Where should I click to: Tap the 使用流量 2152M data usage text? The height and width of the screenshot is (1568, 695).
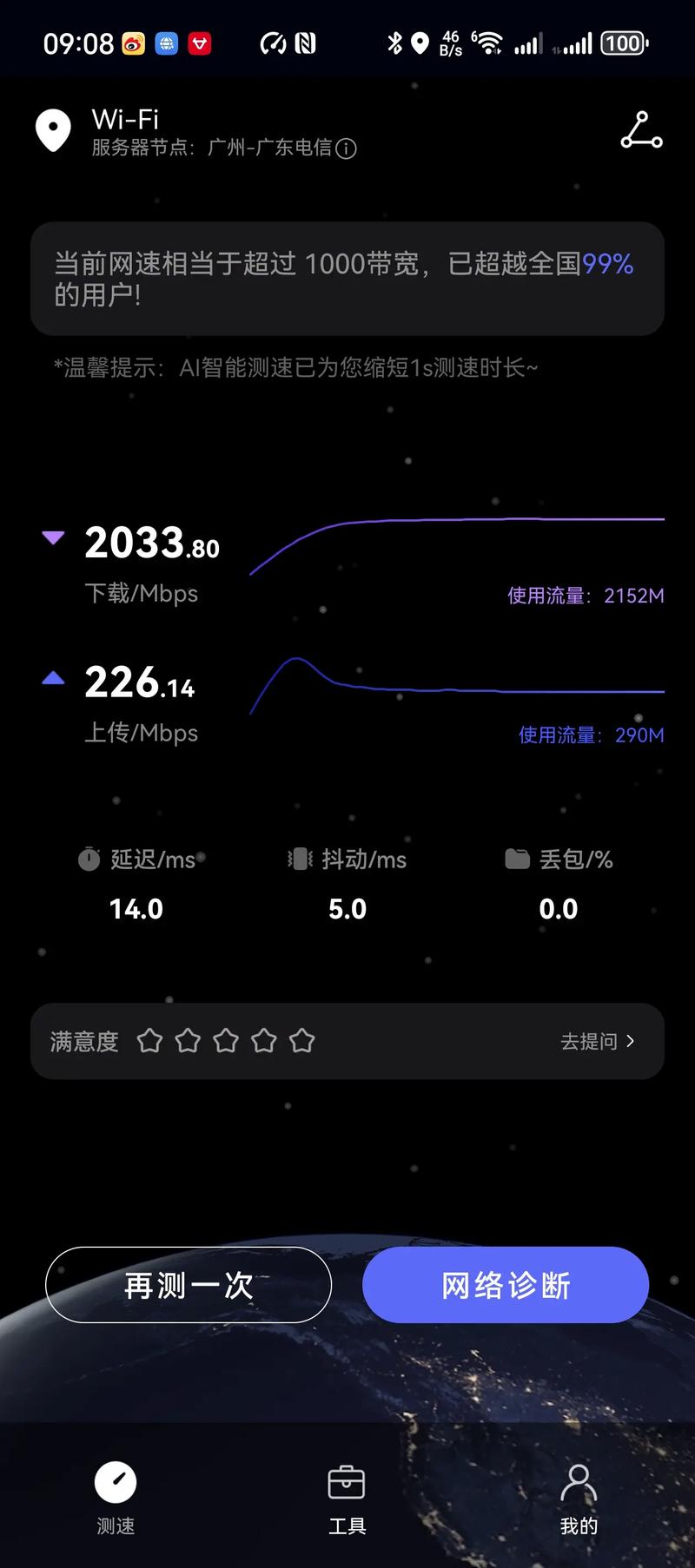pyautogui.click(x=585, y=596)
